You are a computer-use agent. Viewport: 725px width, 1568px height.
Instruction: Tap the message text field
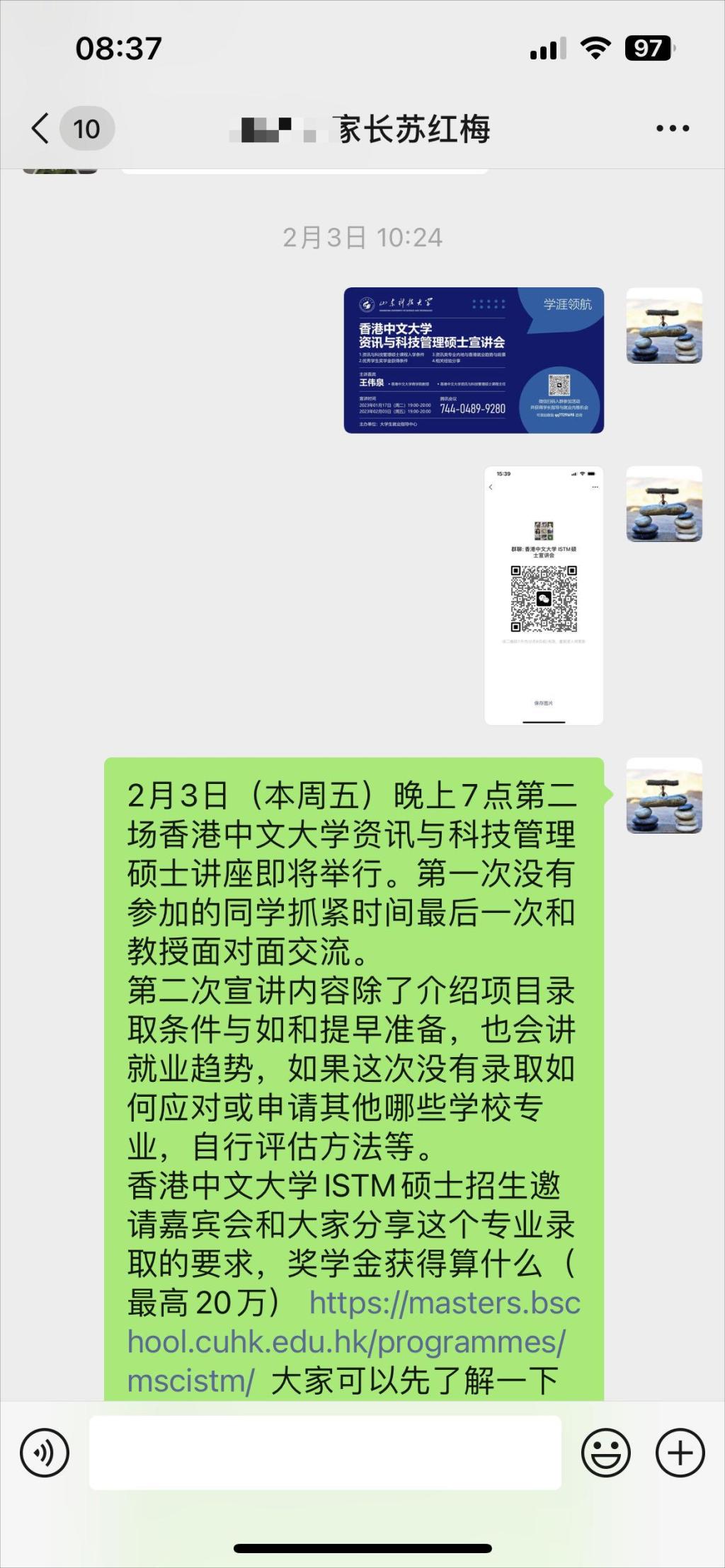325,1453
